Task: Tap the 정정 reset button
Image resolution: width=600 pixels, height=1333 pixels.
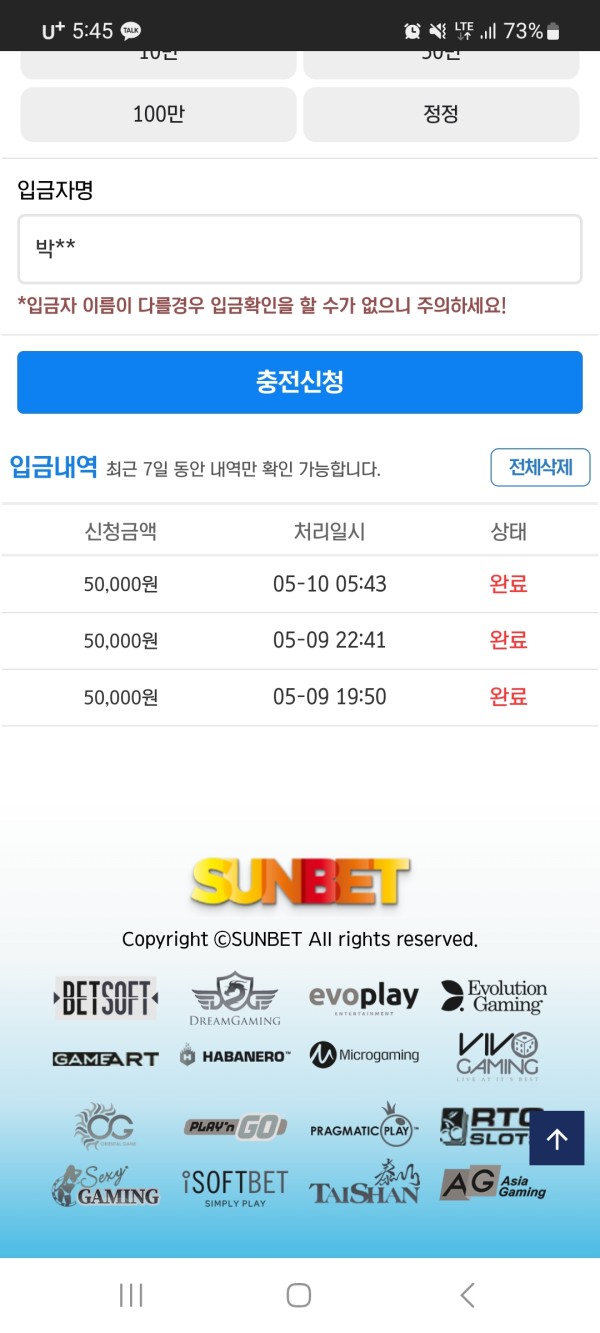Action: [441, 115]
